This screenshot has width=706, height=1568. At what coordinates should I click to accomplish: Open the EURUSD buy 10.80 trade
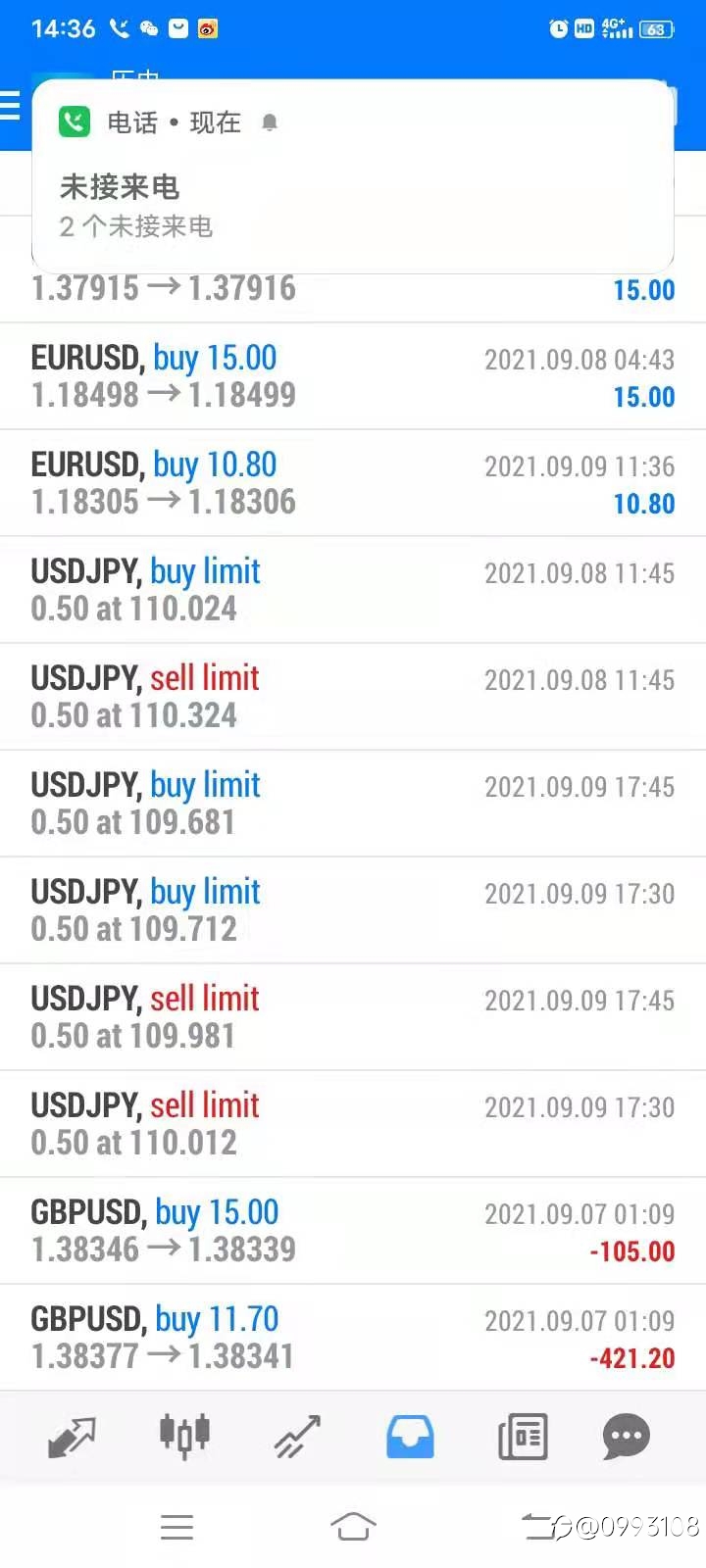(353, 483)
